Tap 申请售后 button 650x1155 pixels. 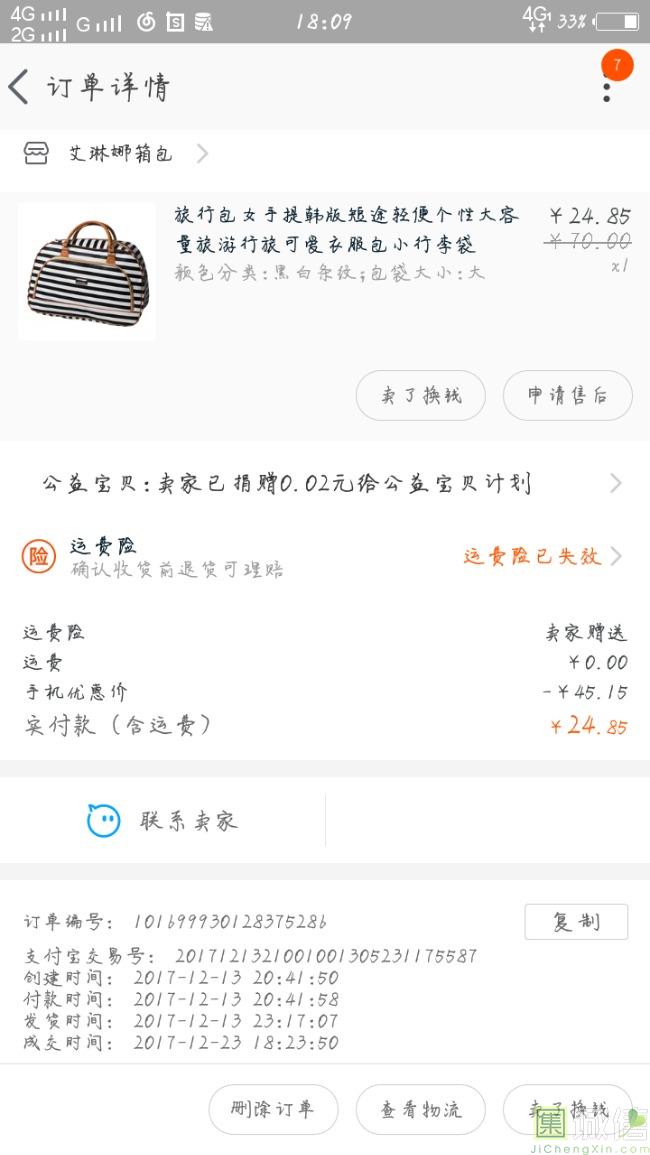(567, 396)
